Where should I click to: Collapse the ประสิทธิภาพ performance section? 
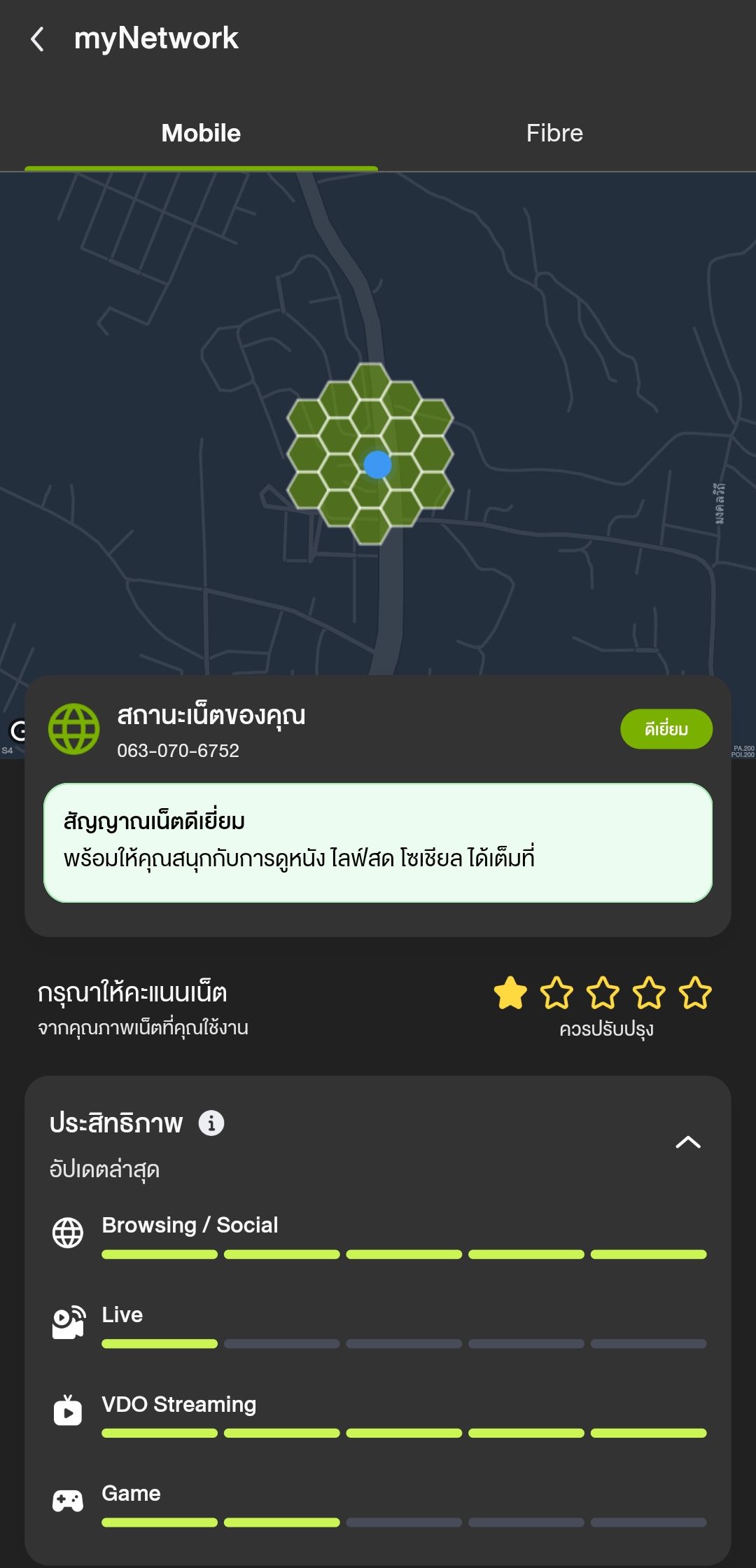click(688, 1142)
